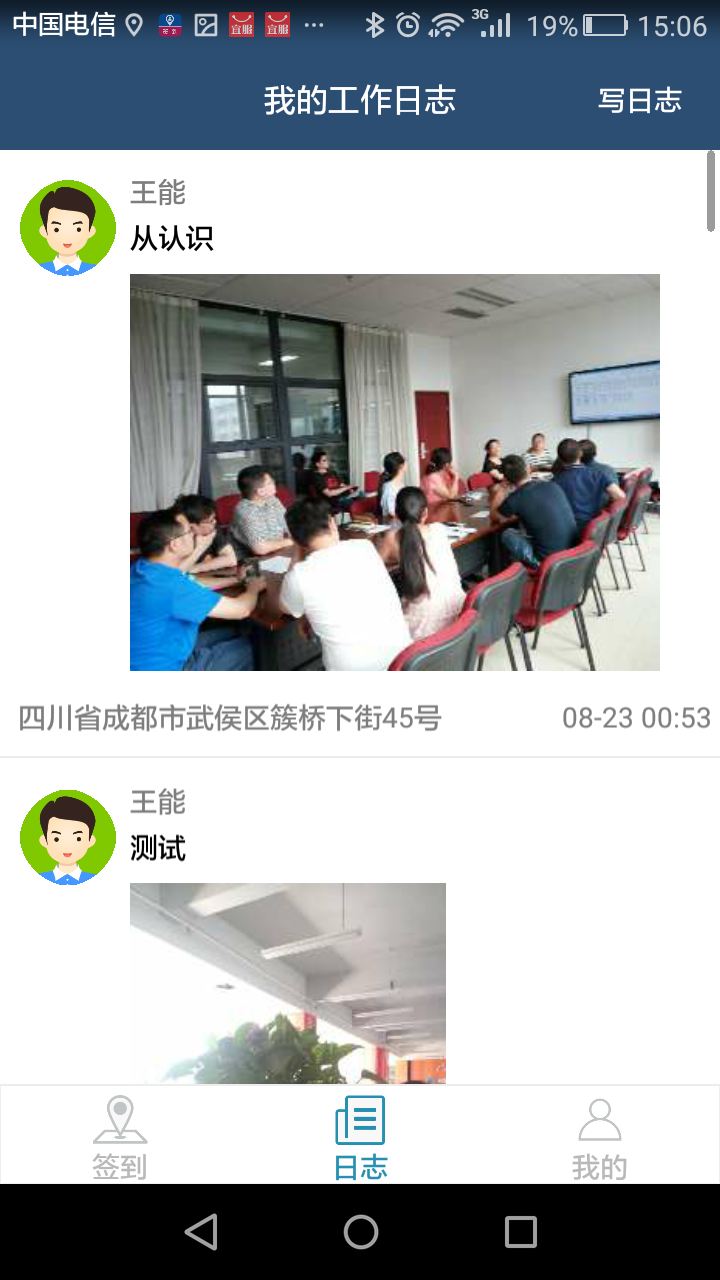Return to the home screen

click(x=360, y=1232)
